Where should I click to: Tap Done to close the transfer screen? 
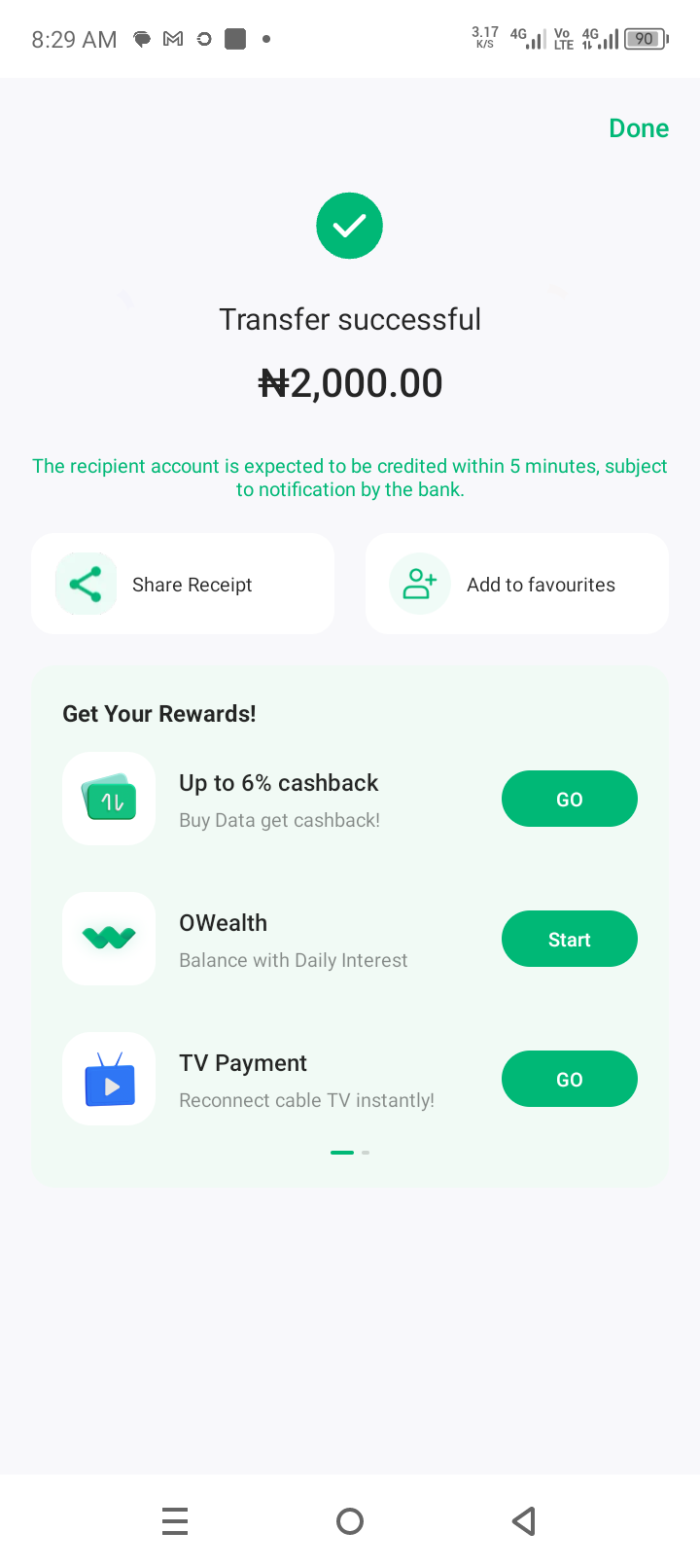pos(638,128)
